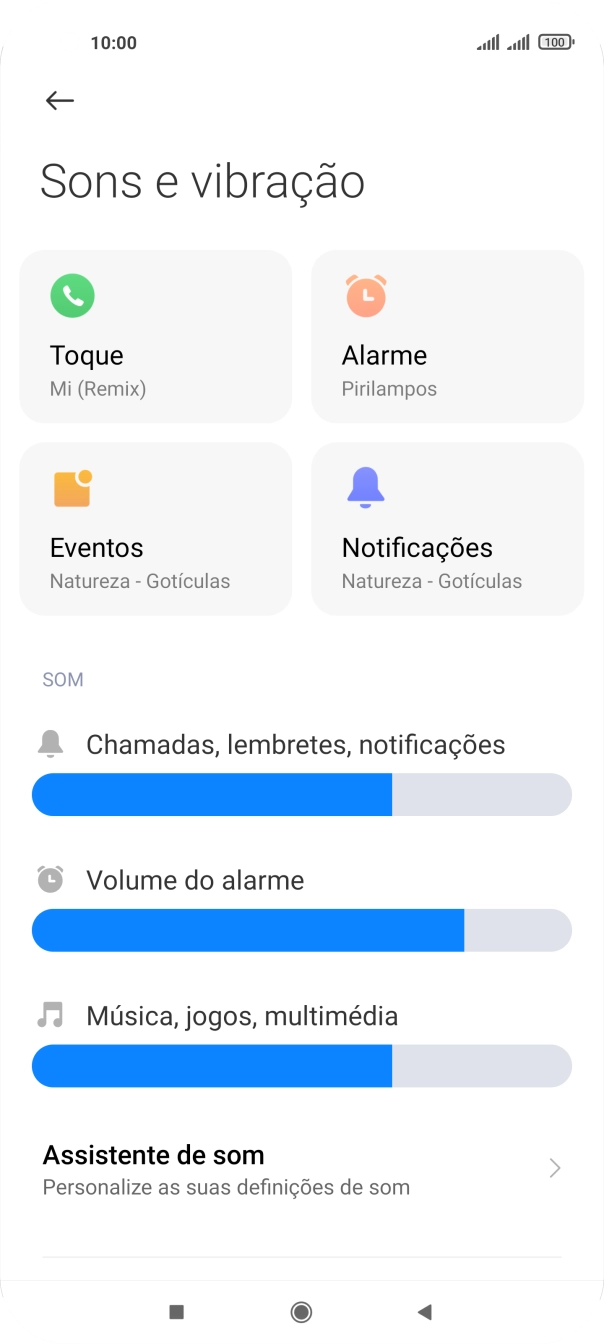Screen dimensions: 604x1344
Task: Go back from Sons e vibração
Action: coord(60,100)
